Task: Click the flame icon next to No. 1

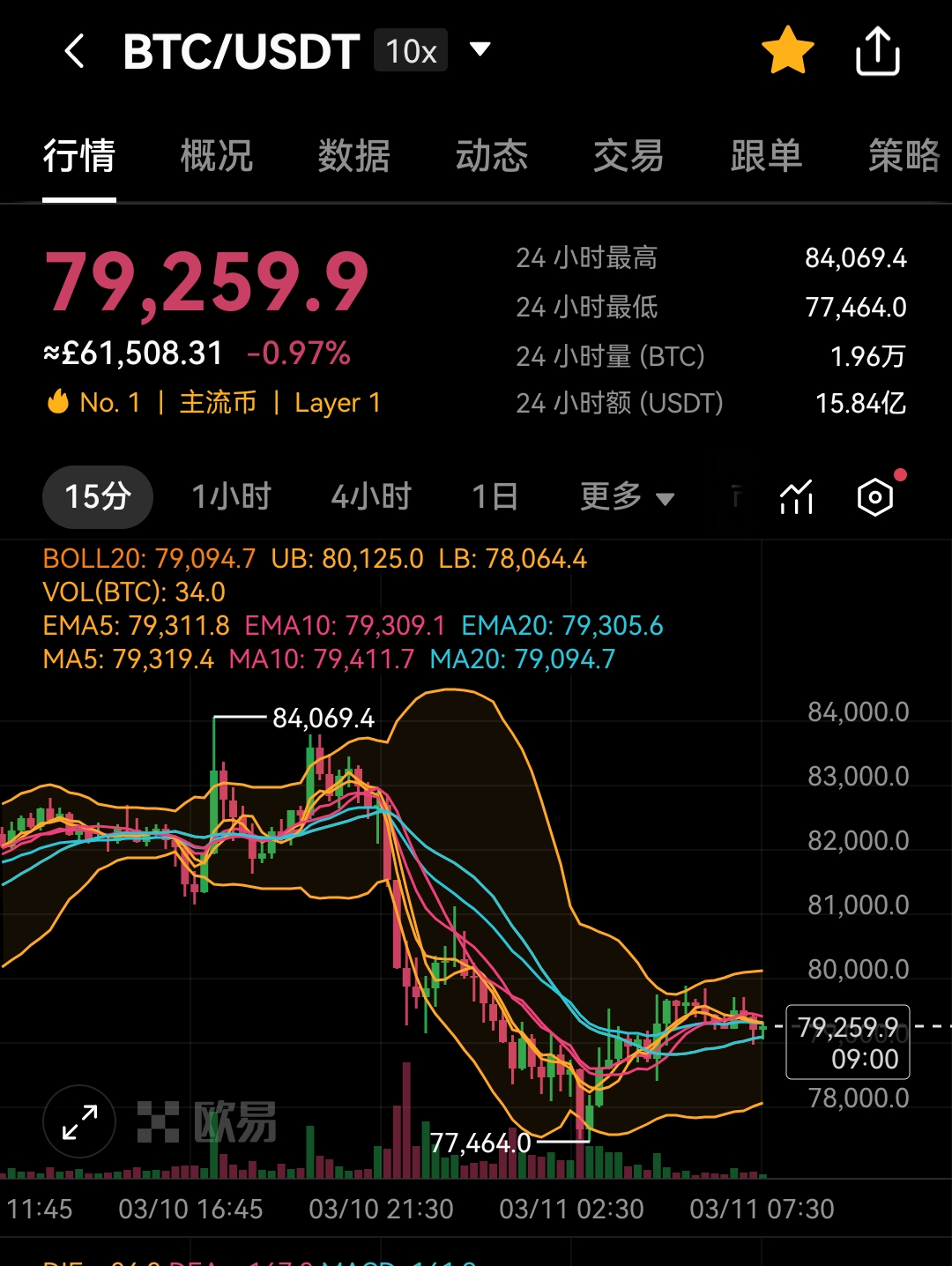Action: [x=56, y=402]
